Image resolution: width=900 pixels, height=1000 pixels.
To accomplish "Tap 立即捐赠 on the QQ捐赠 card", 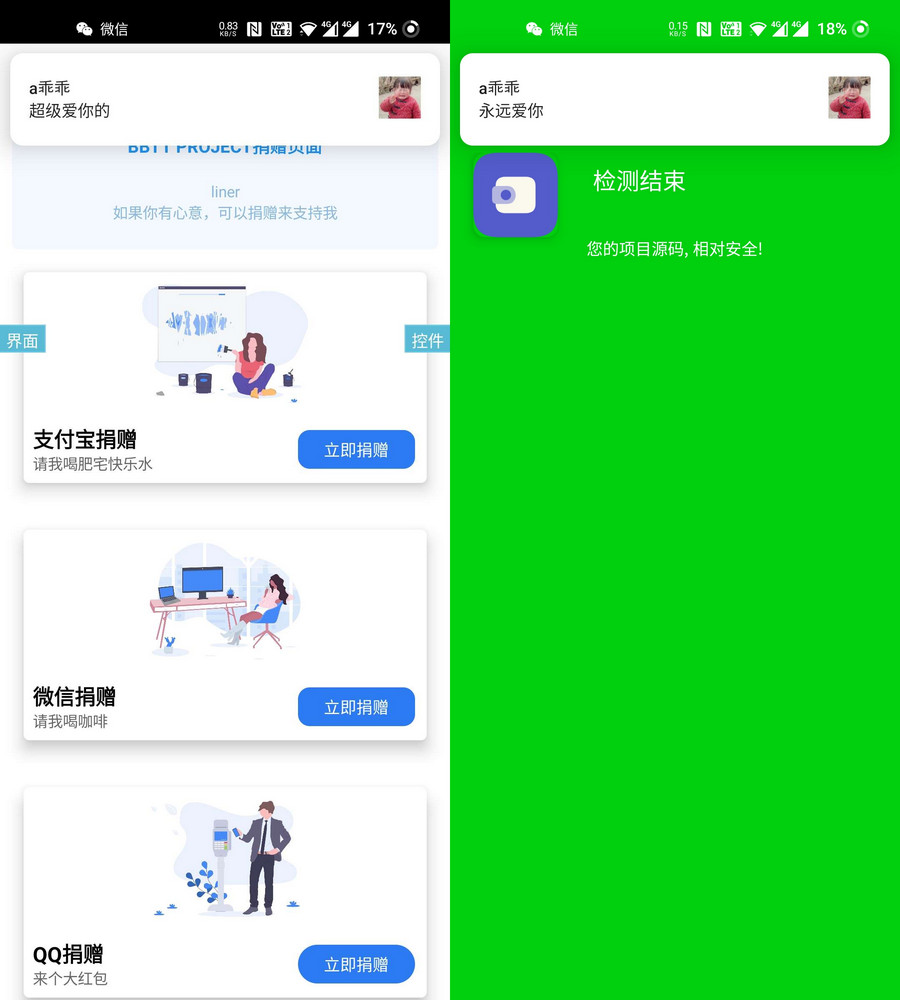I will click(356, 964).
